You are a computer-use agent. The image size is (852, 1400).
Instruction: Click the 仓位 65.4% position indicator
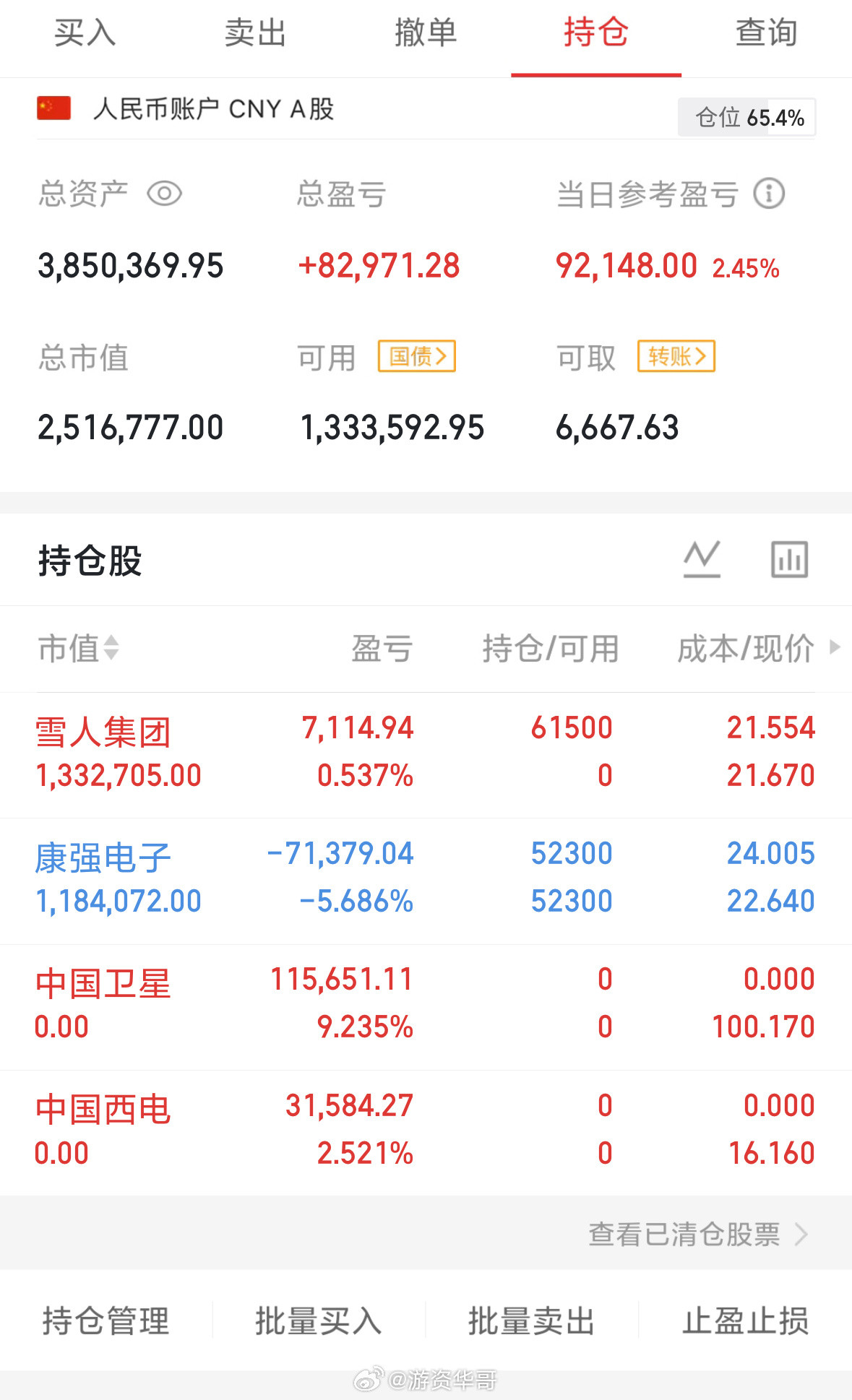(x=746, y=116)
